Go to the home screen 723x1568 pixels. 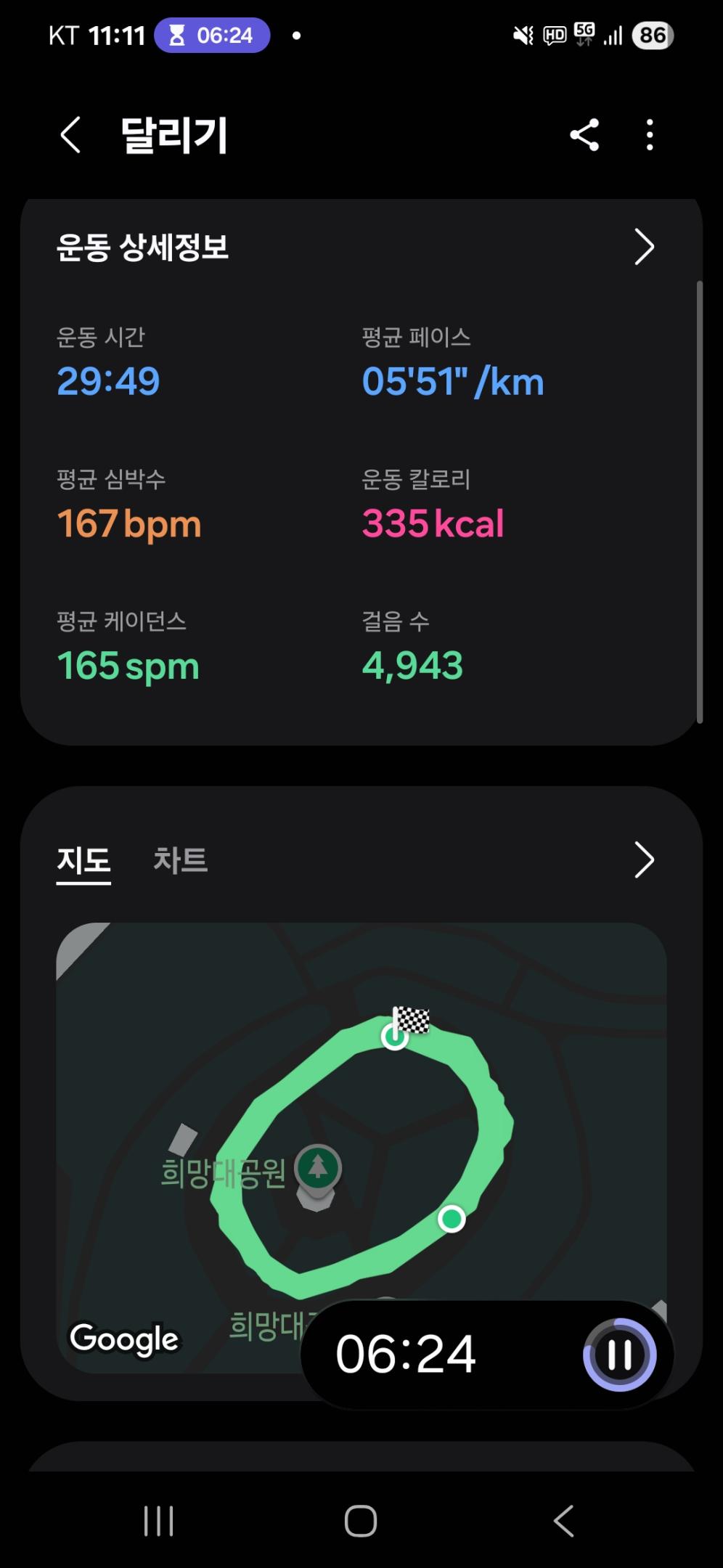click(361, 1521)
